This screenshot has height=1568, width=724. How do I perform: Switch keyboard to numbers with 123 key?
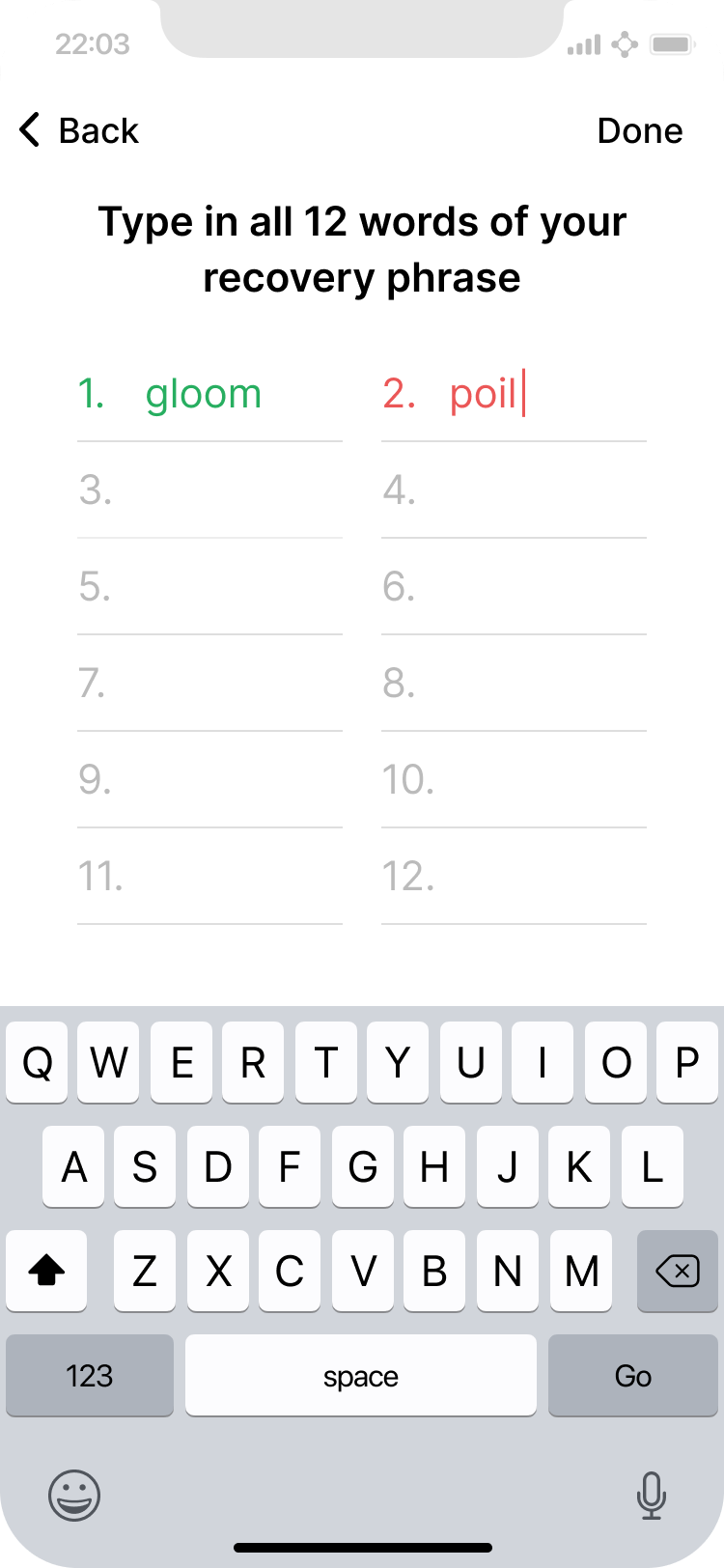point(90,1376)
